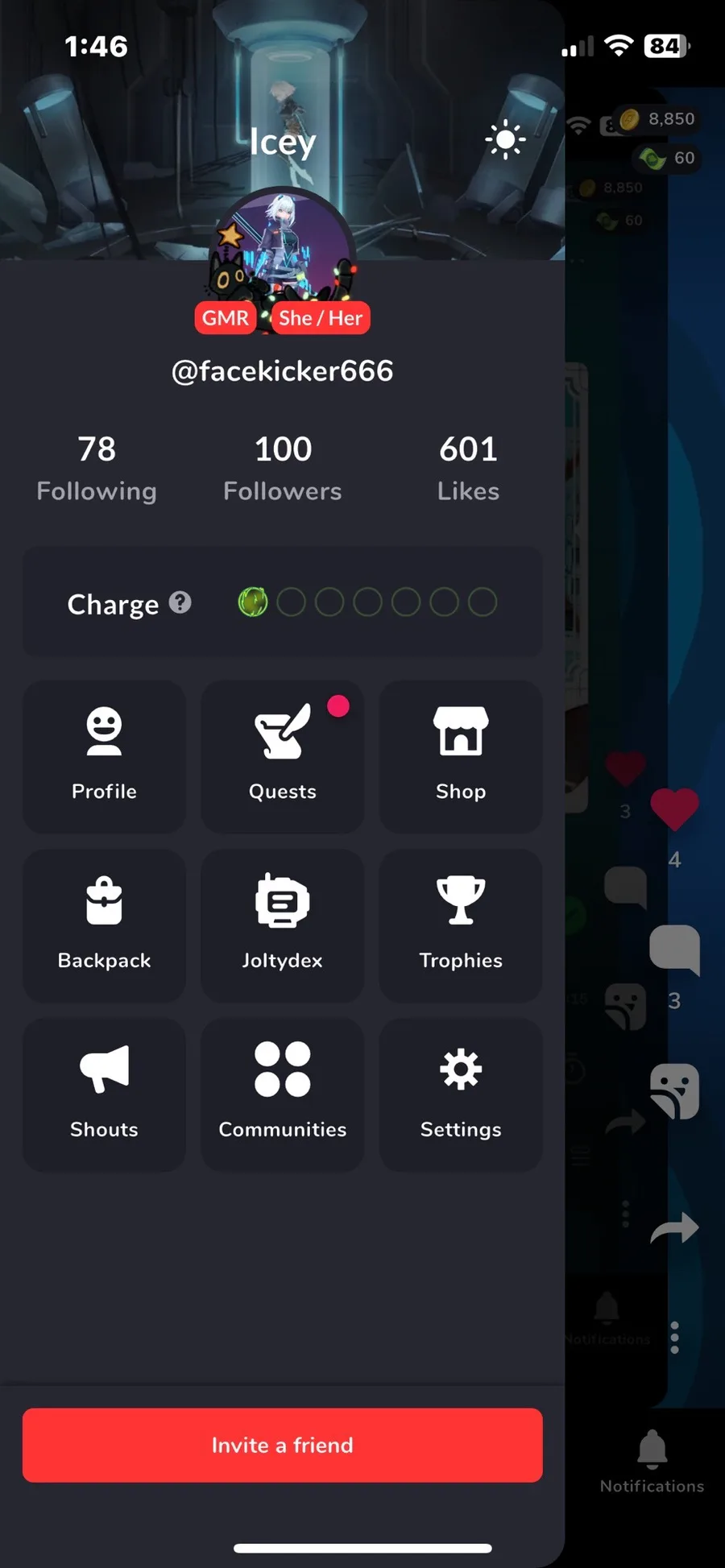This screenshot has width=725, height=1568.
Task: Go to the Shop
Action: [x=461, y=756]
